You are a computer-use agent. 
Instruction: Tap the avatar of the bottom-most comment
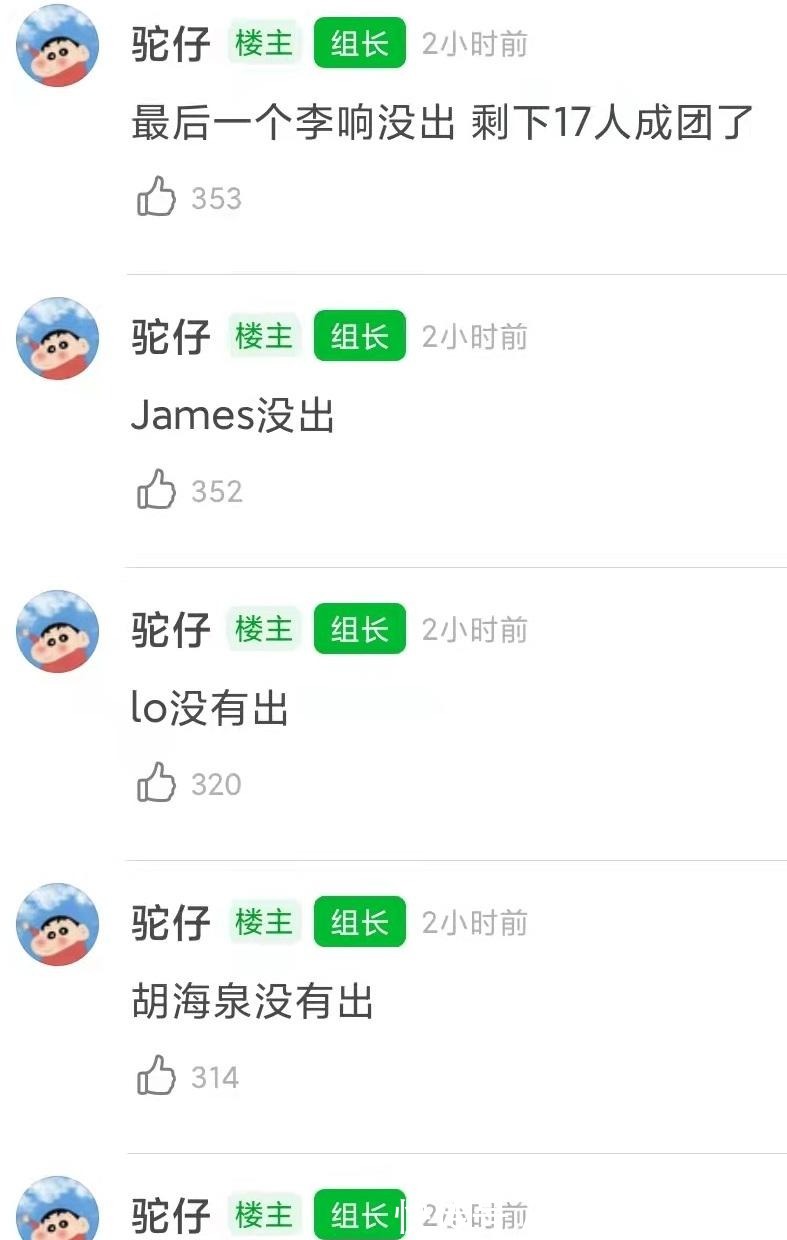[x=57, y=1210]
